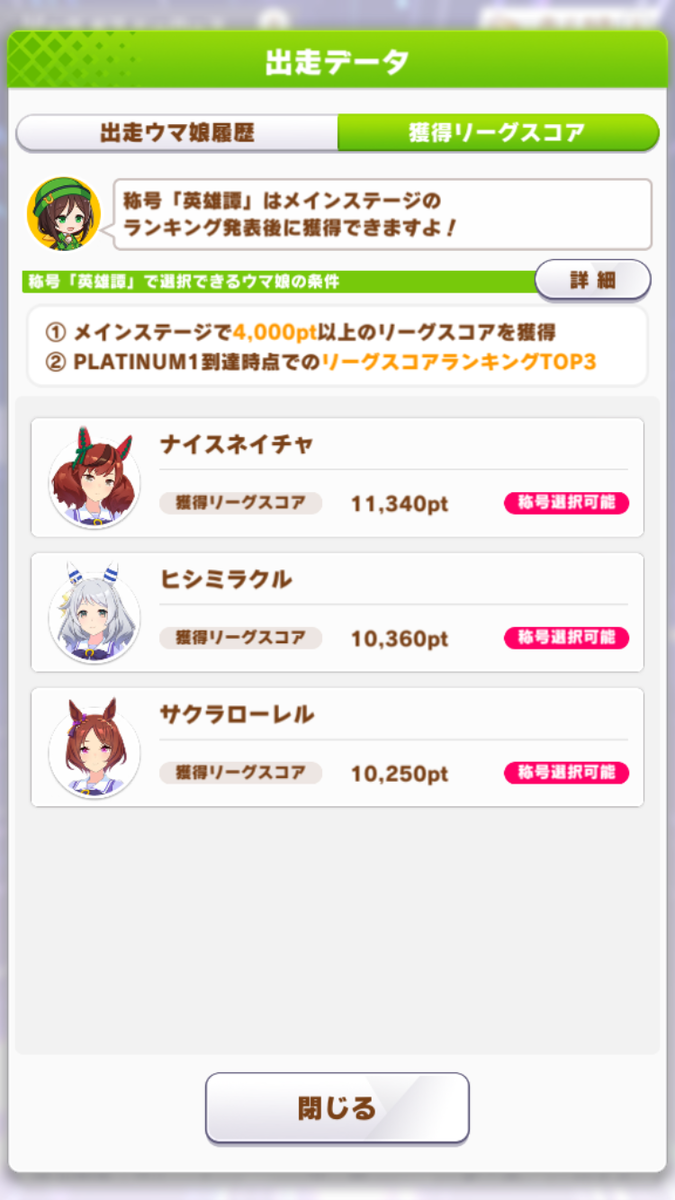675x1200 pixels.
Task: Switch to the 出走ウマ娘履歴 tab
Action: tap(177, 132)
